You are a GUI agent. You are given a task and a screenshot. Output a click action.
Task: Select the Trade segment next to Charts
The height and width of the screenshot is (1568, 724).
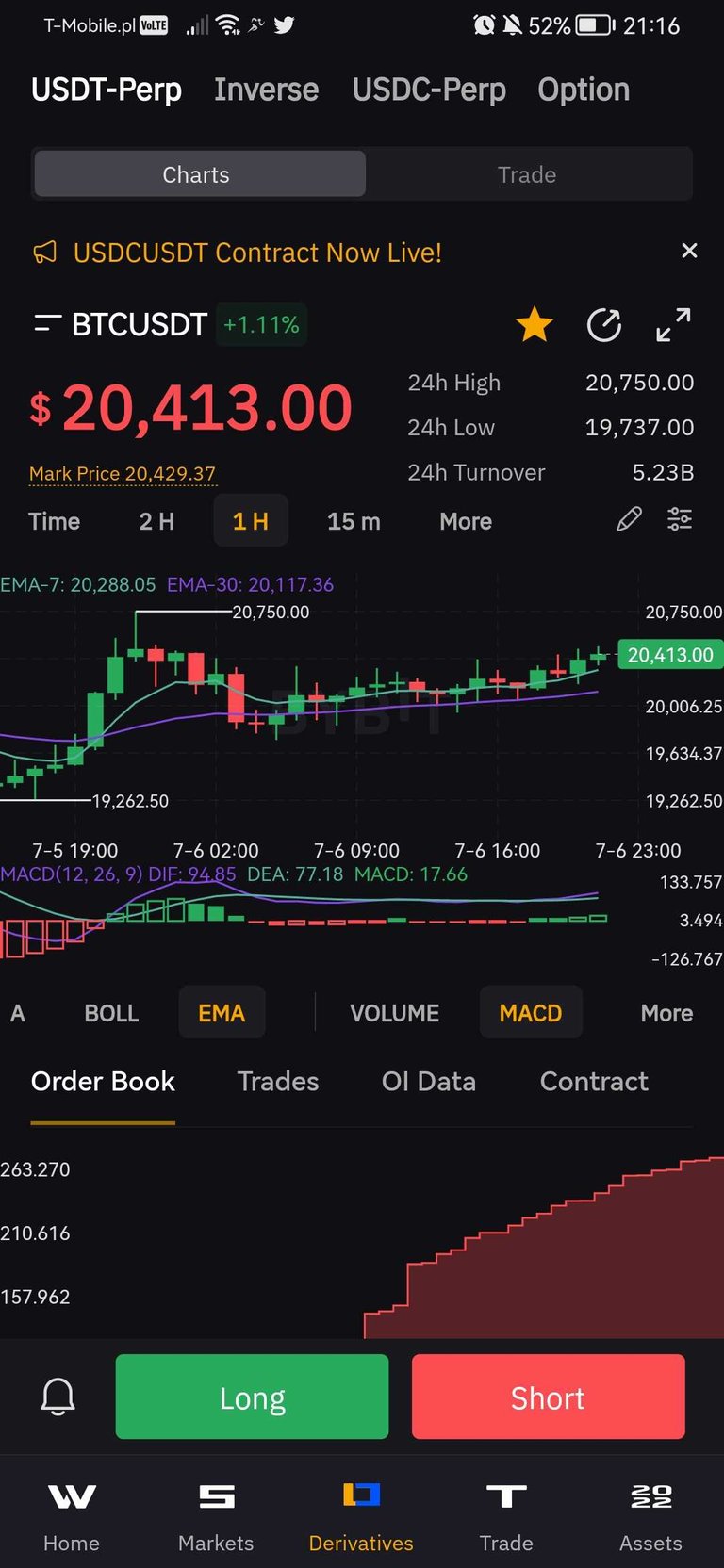[527, 174]
